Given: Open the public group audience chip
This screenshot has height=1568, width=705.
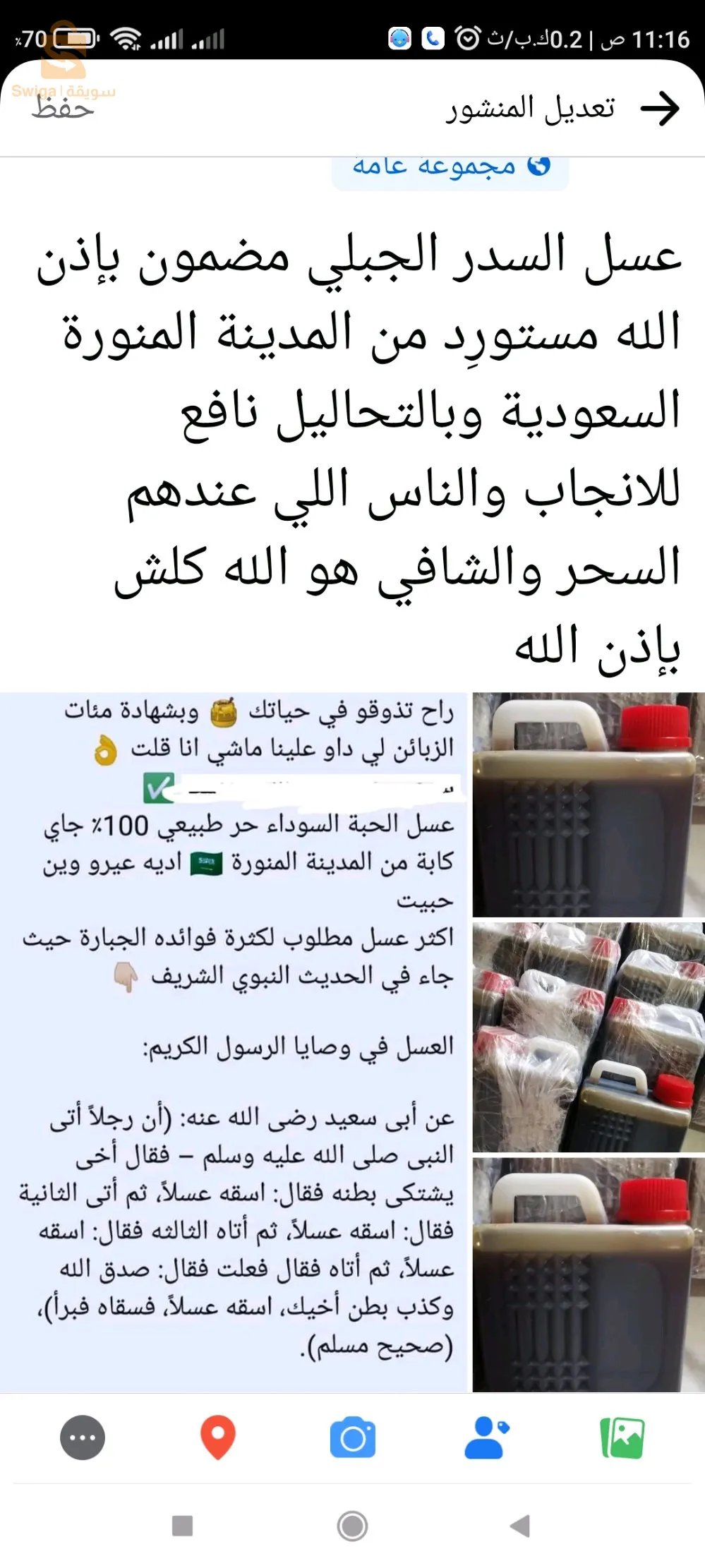Looking at the screenshot, I should 450,168.
